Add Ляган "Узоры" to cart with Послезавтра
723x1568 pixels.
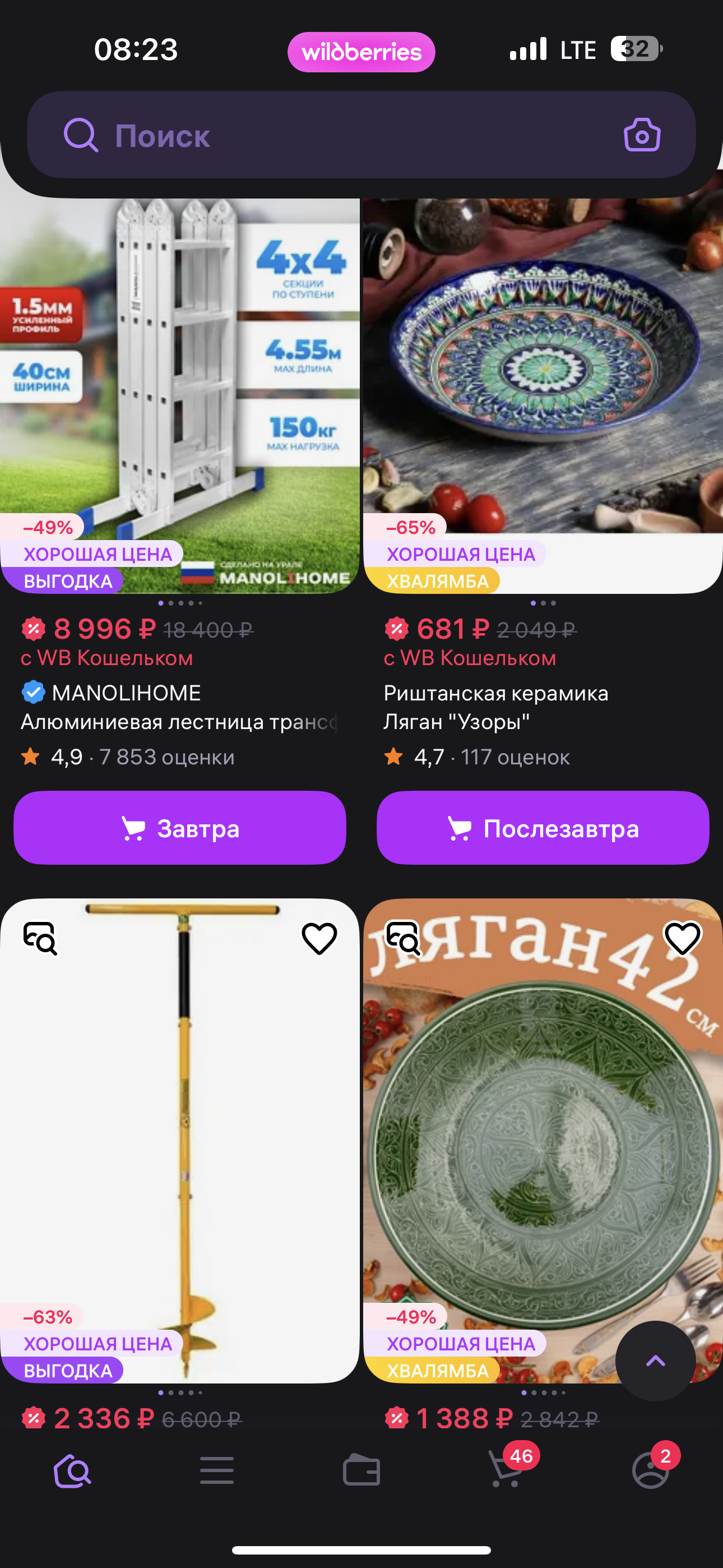(543, 828)
